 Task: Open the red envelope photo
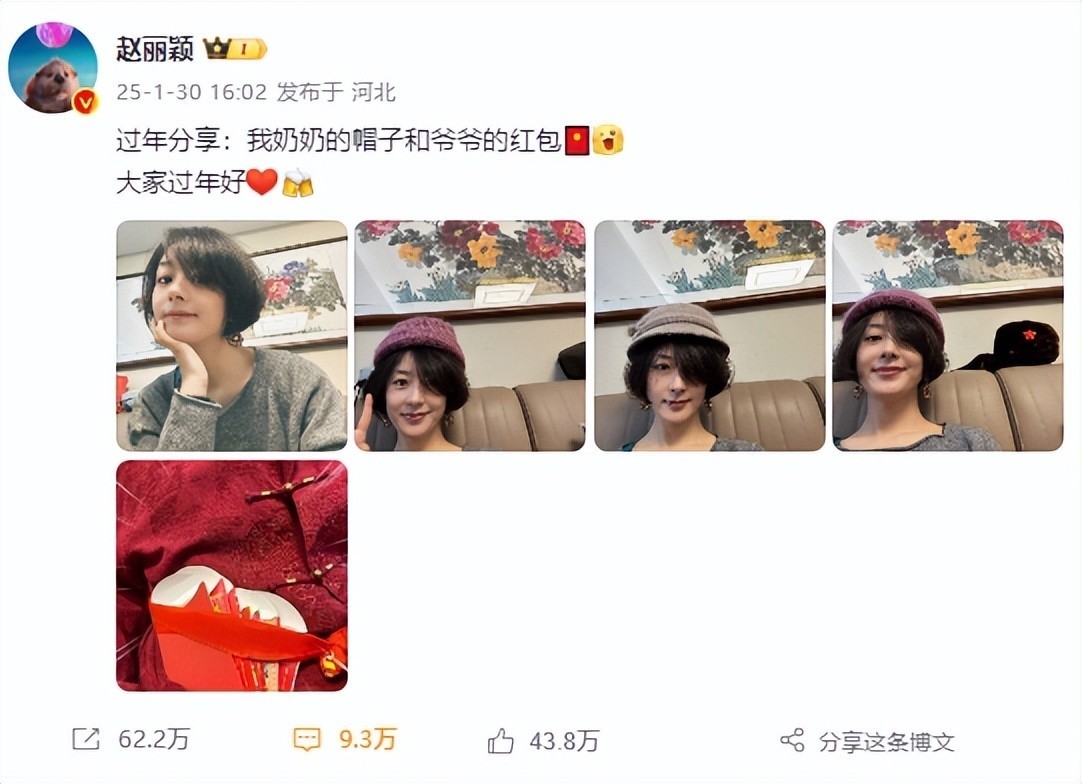click(232, 575)
